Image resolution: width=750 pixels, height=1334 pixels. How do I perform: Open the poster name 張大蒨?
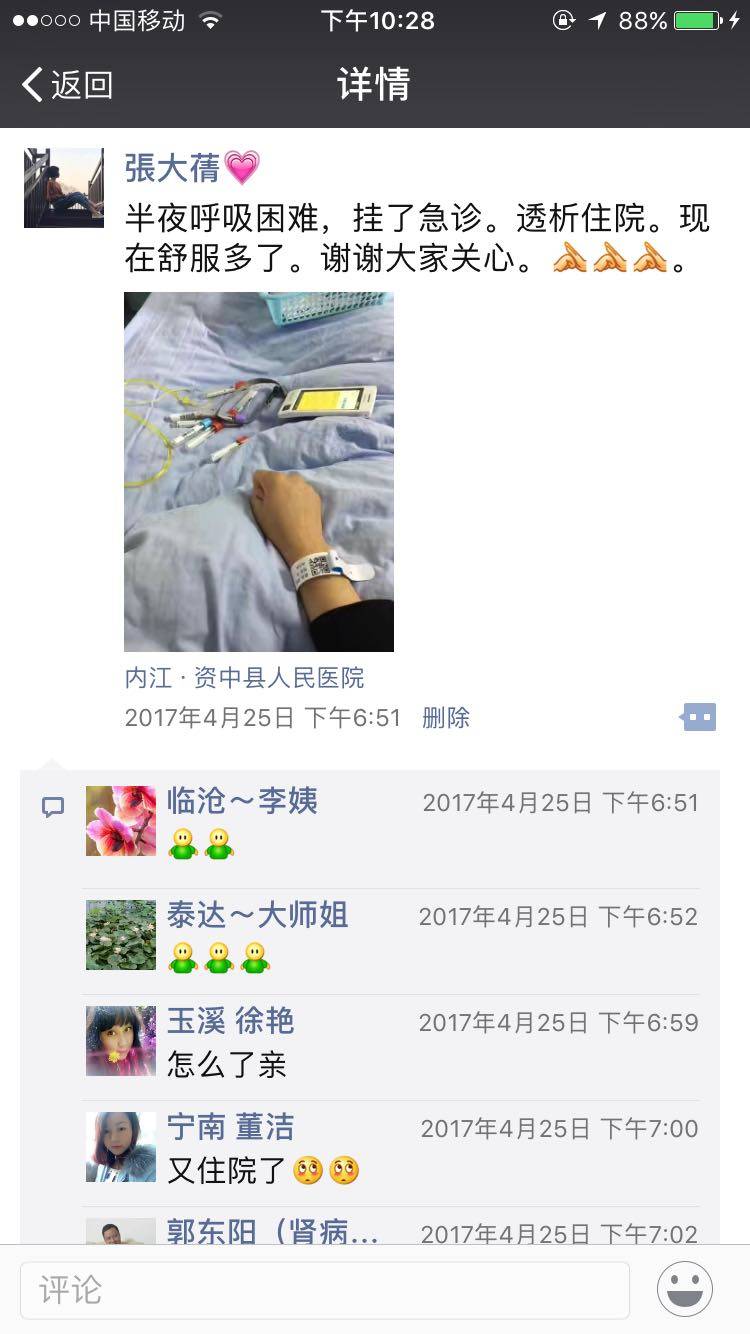(x=172, y=168)
